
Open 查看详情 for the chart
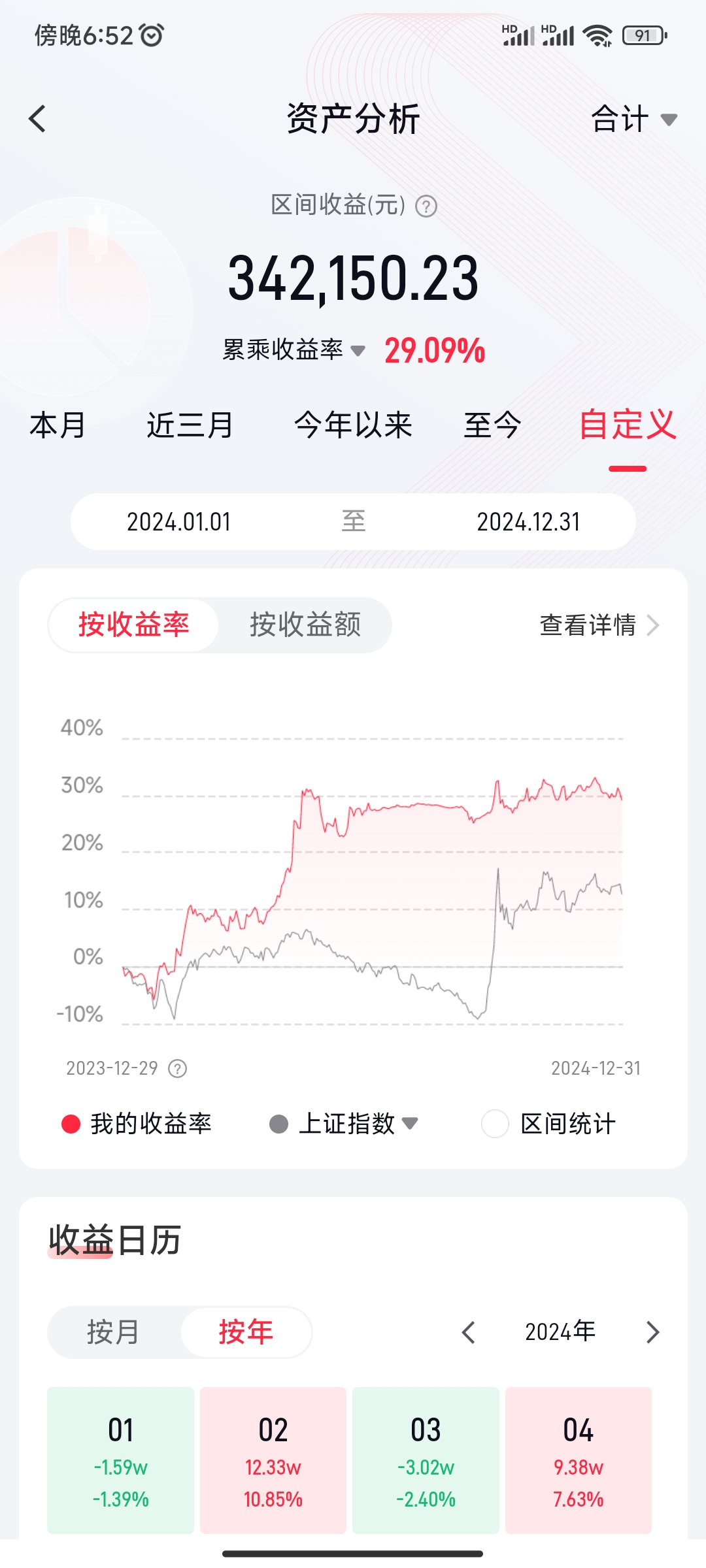tap(598, 625)
